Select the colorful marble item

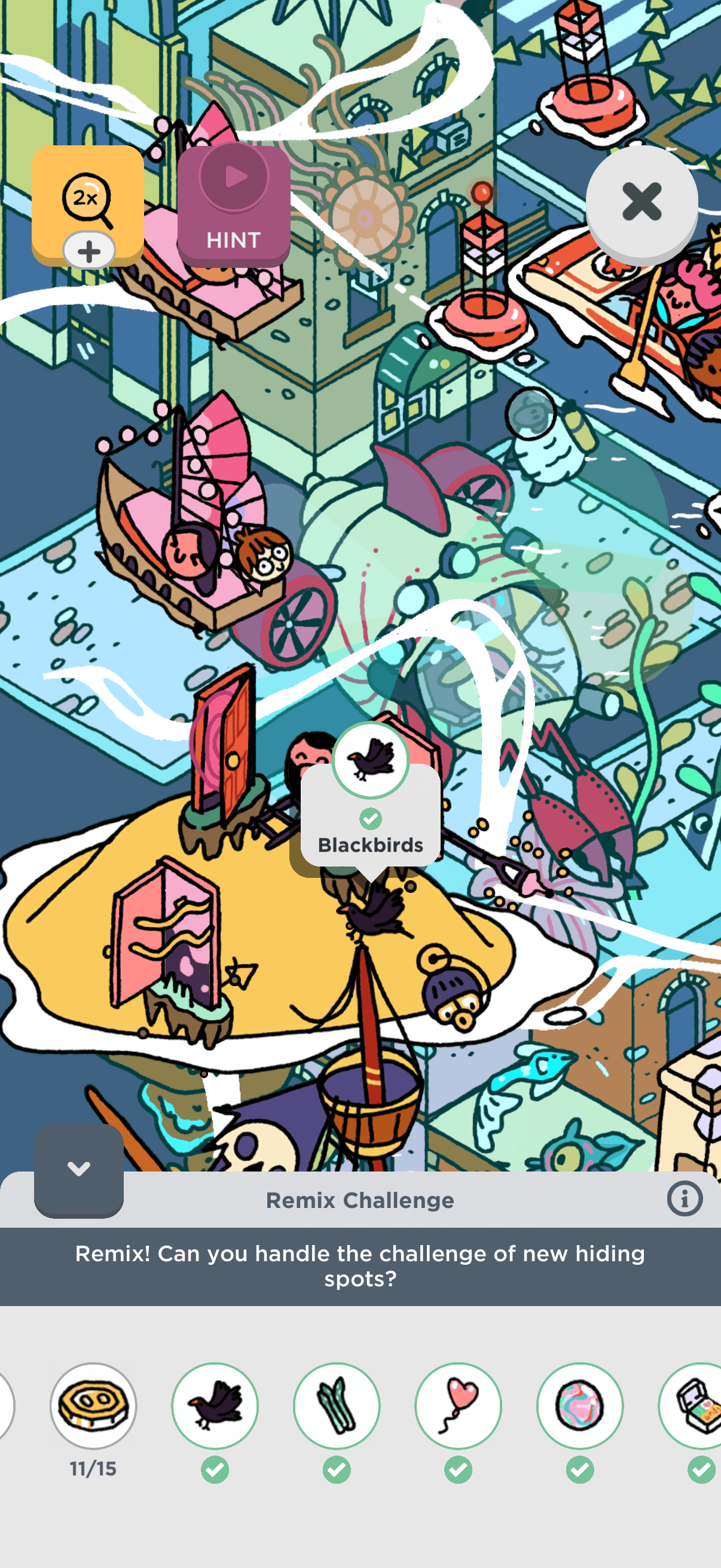[579, 1405]
